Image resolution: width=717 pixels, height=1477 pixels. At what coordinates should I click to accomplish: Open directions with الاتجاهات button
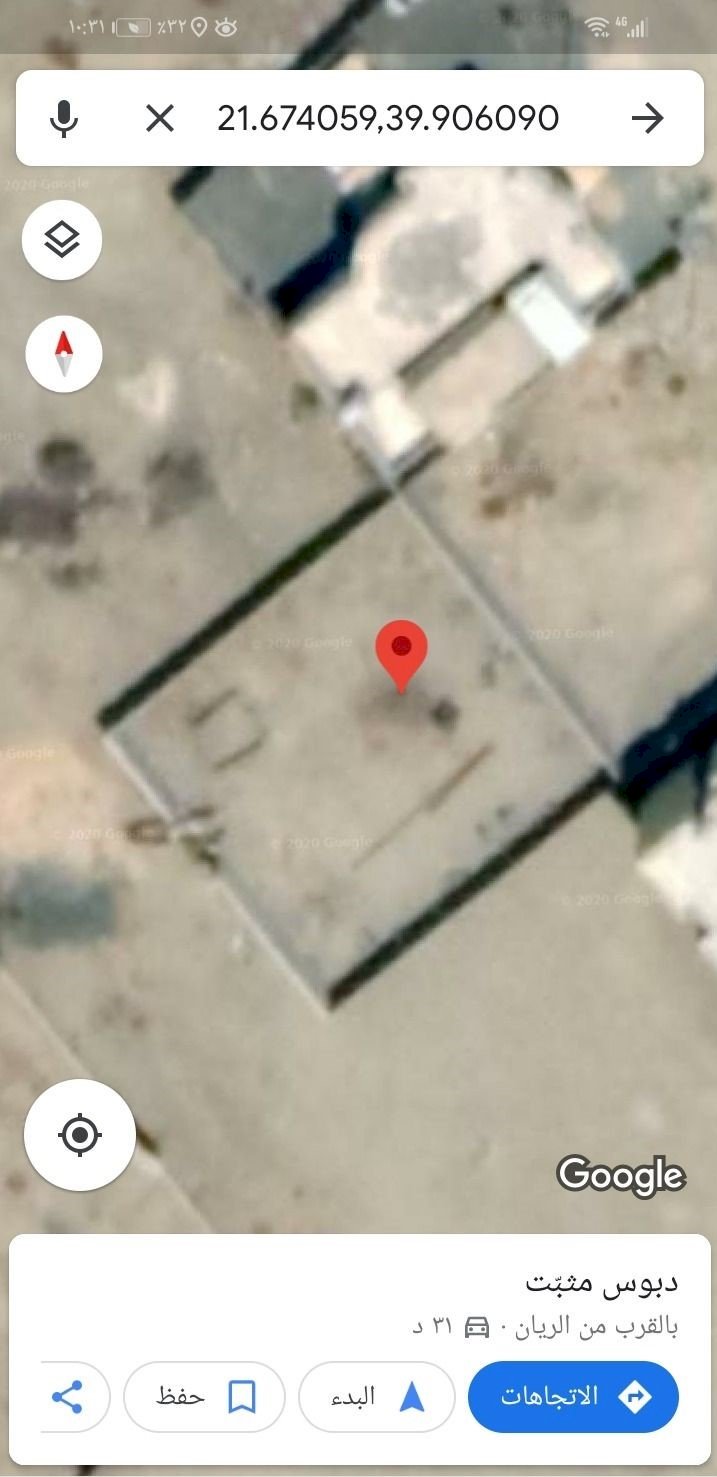(573, 1397)
